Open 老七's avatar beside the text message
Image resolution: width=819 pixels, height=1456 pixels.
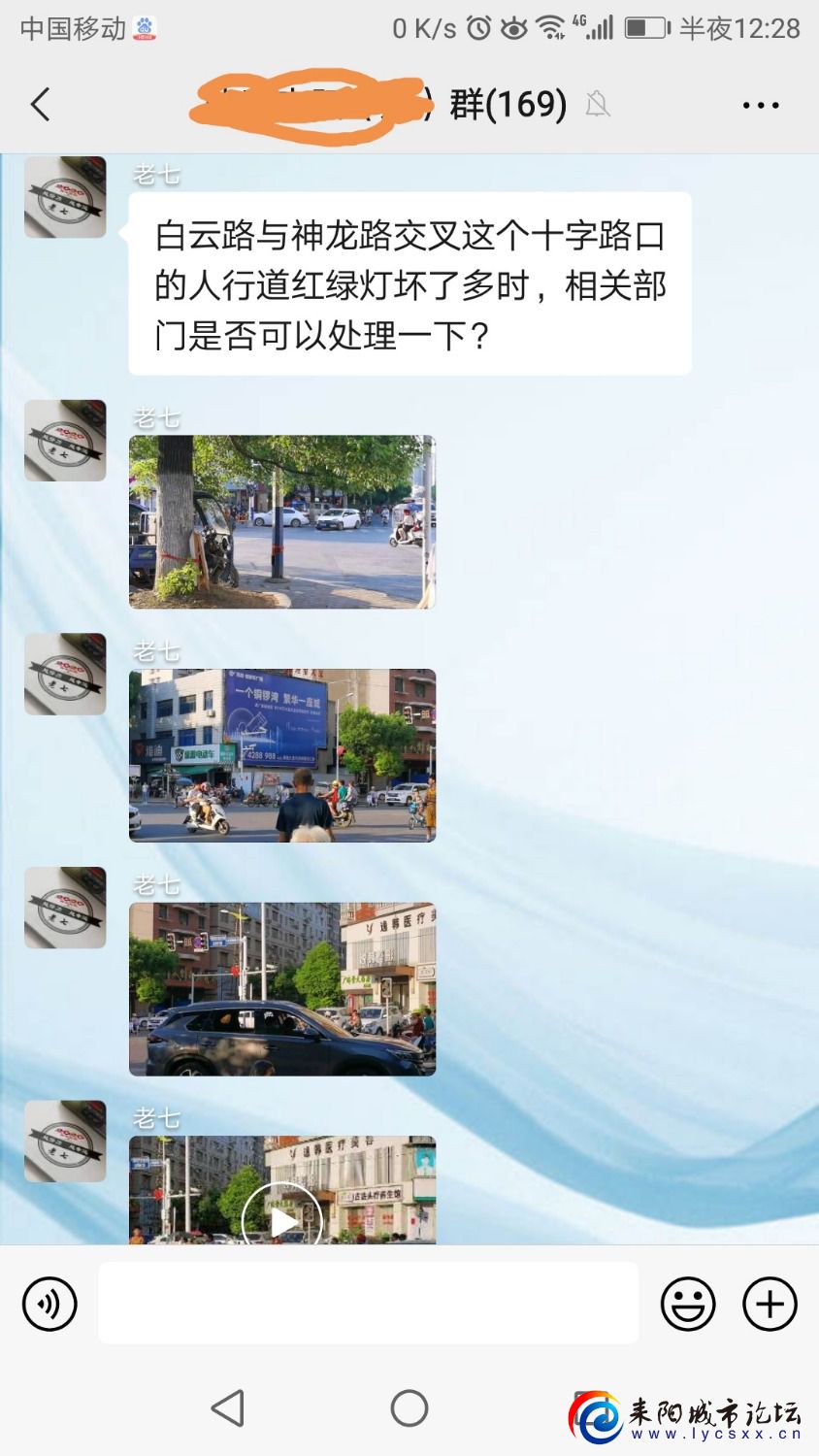tap(65, 197)
